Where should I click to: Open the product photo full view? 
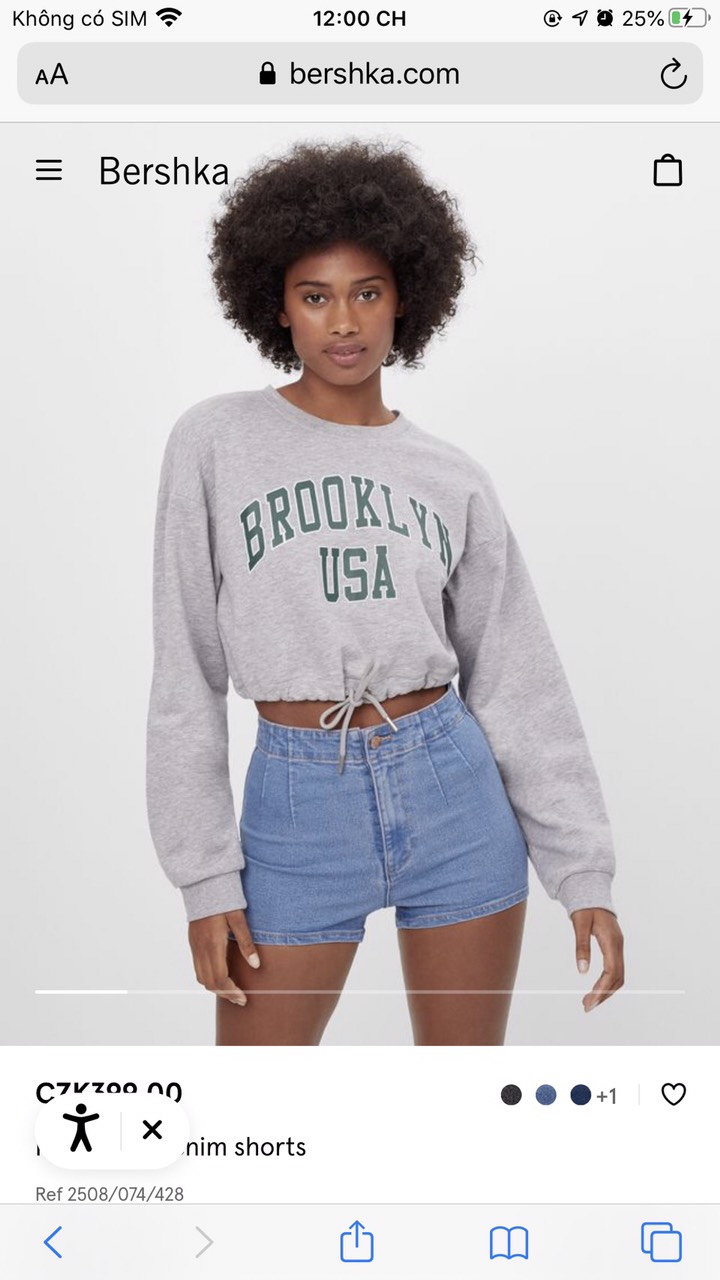(360, 600)
